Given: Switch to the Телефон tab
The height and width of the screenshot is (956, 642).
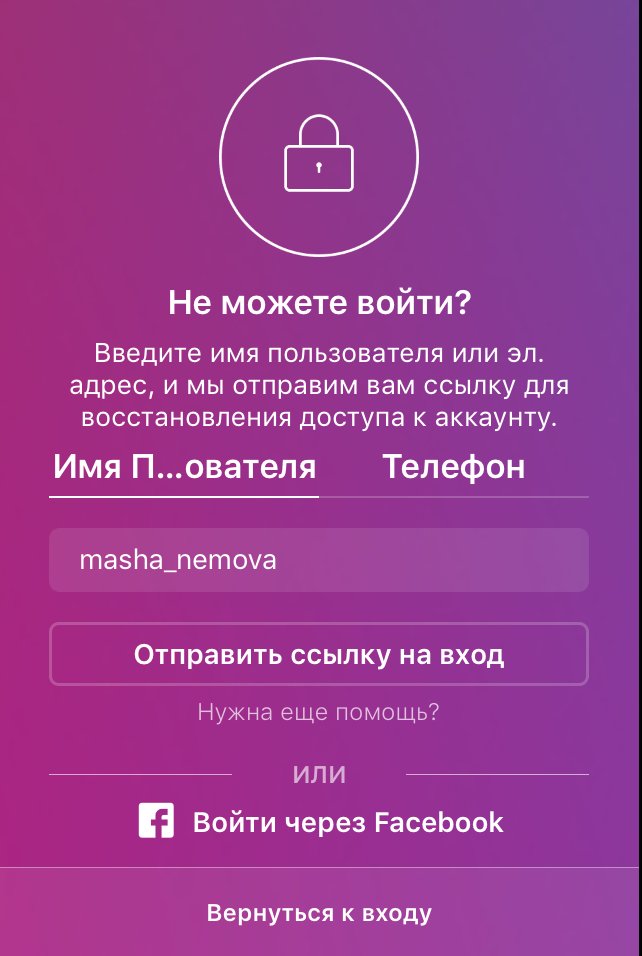Looking at the screenshot, I should pos(454,468).
